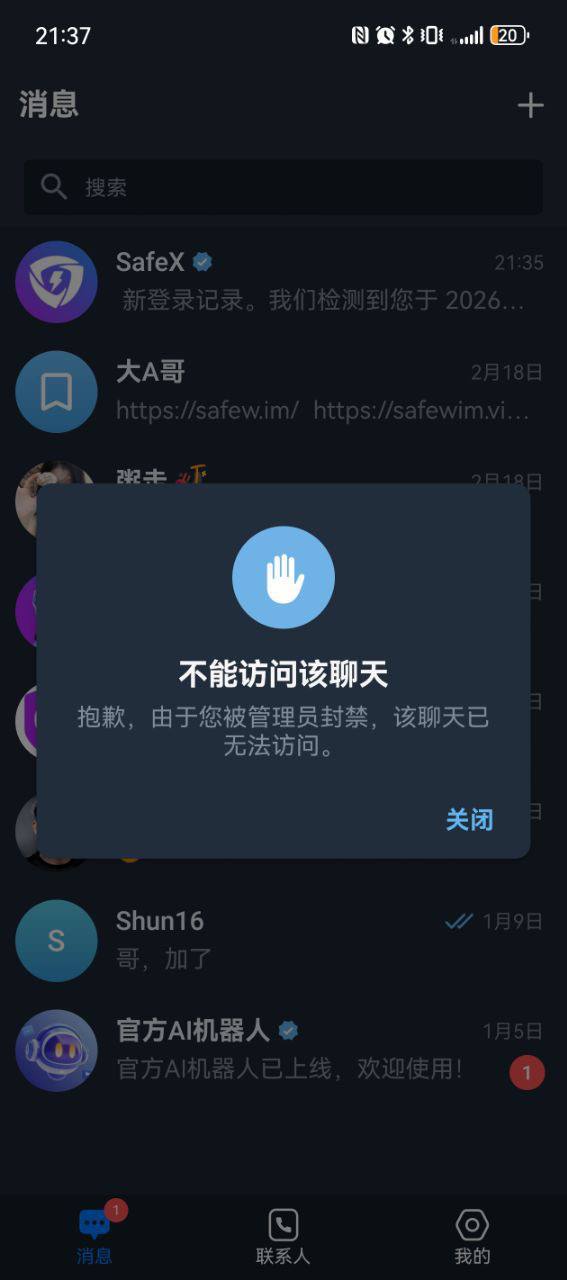Switch to the 我的 tab
Screen dimensions: 567x1280
pos(472,1237)
